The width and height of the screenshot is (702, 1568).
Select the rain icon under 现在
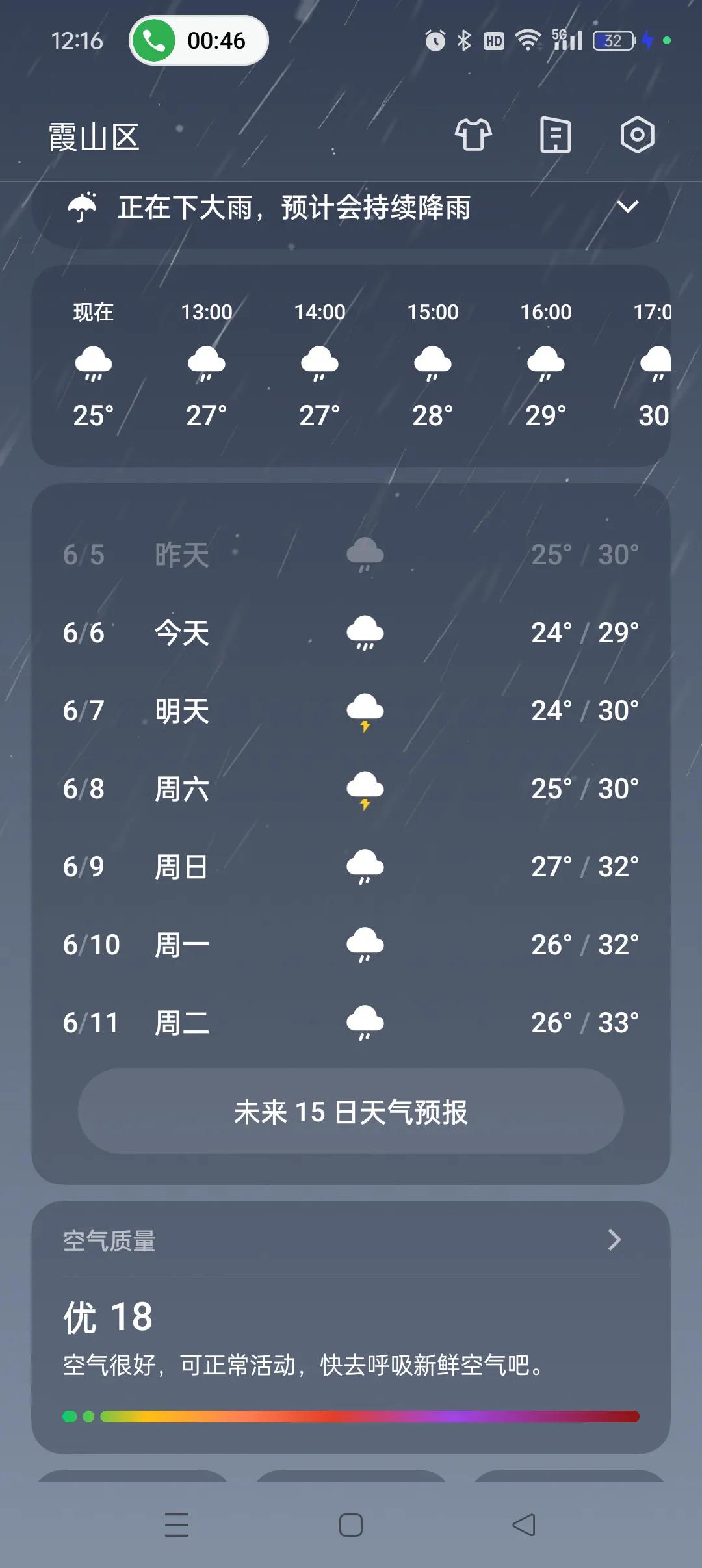92,363
